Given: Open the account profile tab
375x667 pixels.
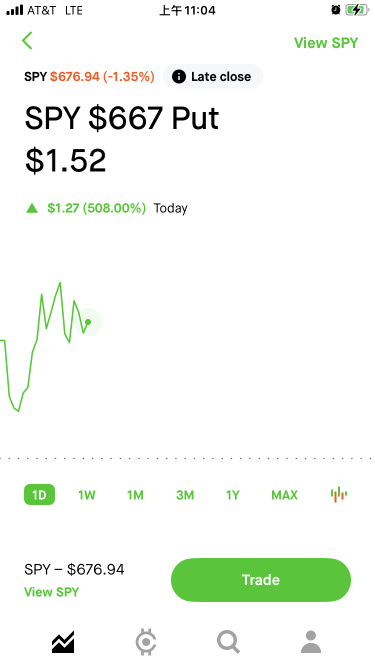Looking at the screenshot, I should [311, 642].
